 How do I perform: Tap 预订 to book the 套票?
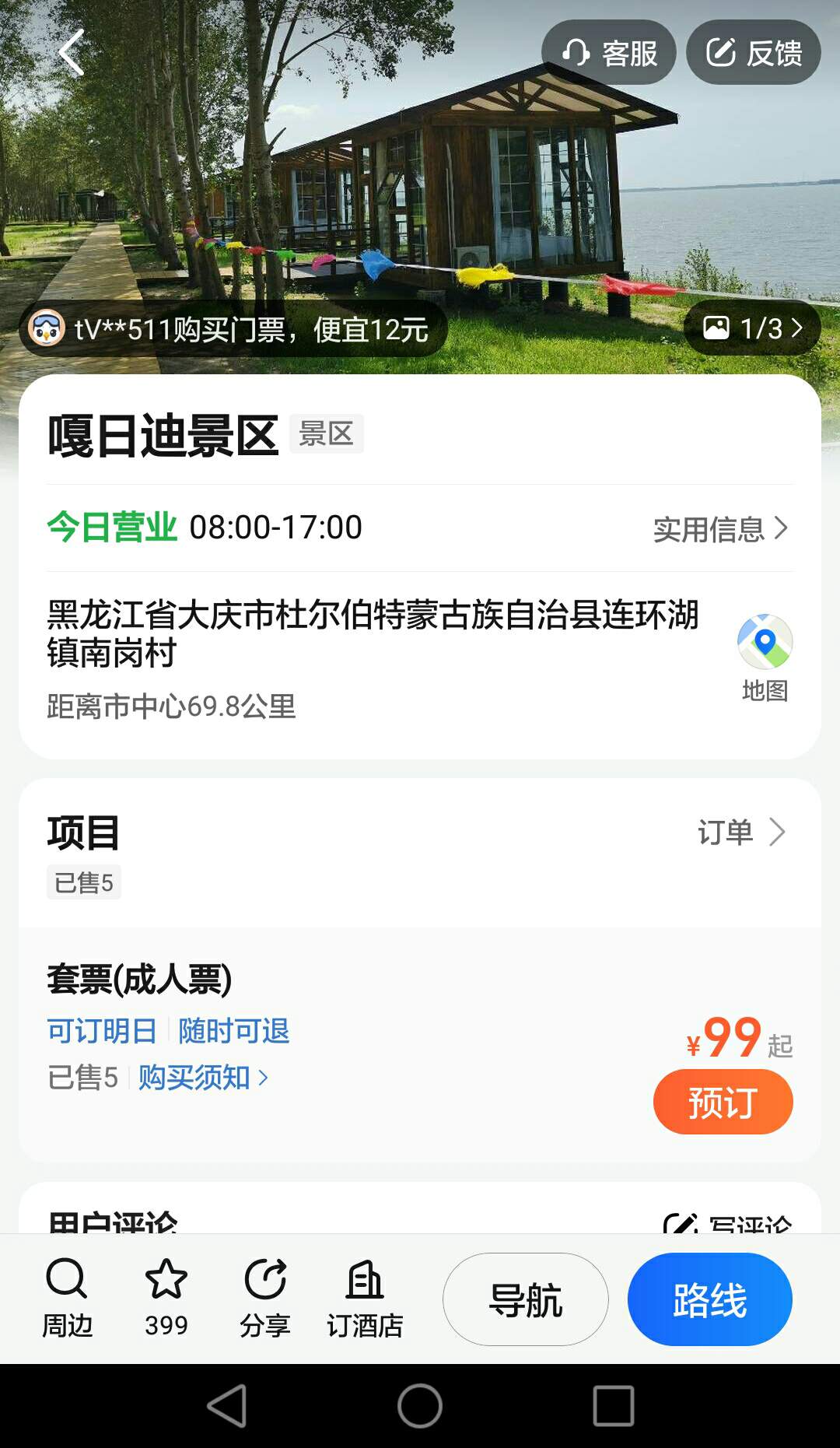coord(723,1102)
